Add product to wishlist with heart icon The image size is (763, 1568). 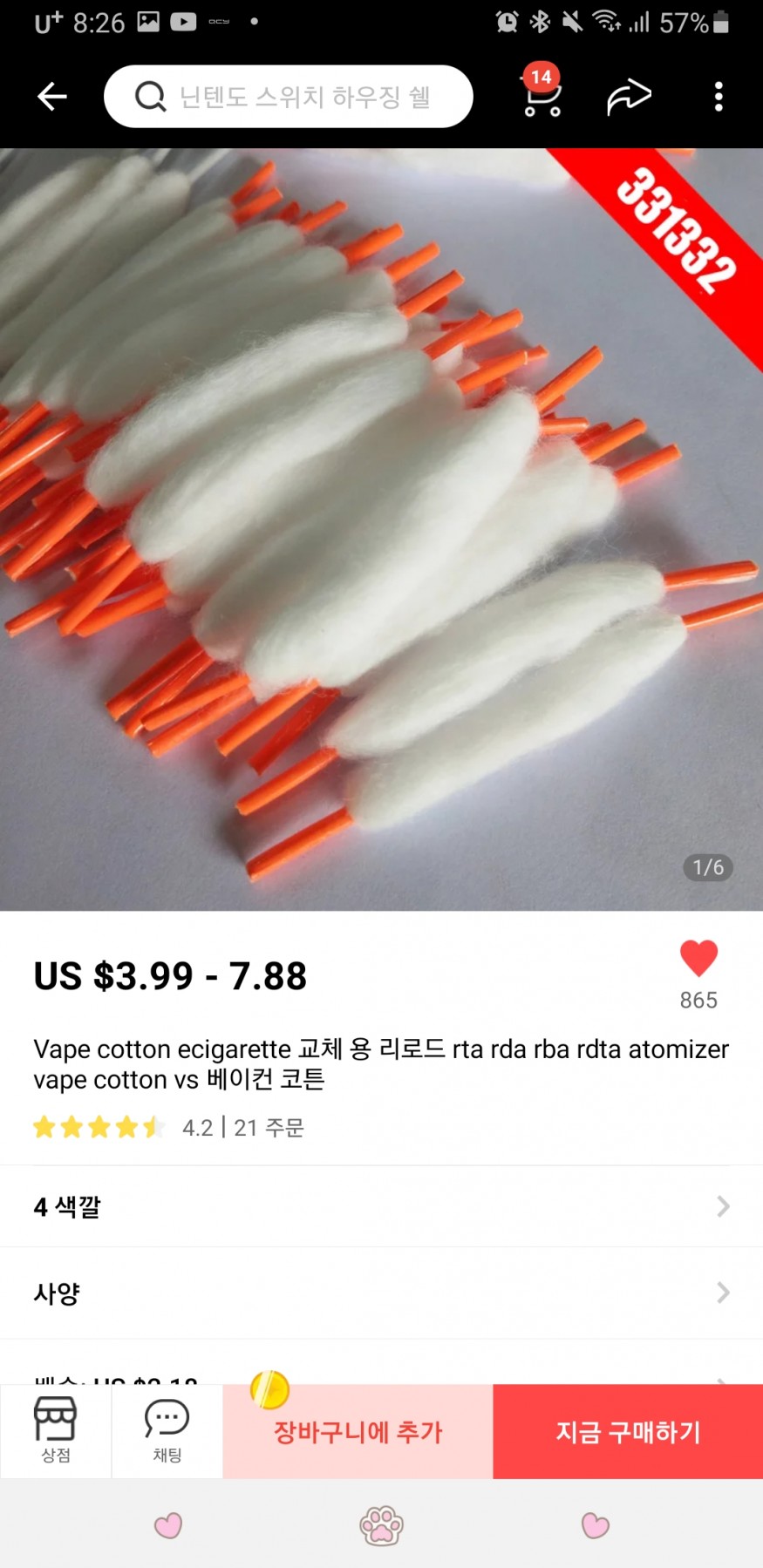pyautogui.click(x=698, y=959)
